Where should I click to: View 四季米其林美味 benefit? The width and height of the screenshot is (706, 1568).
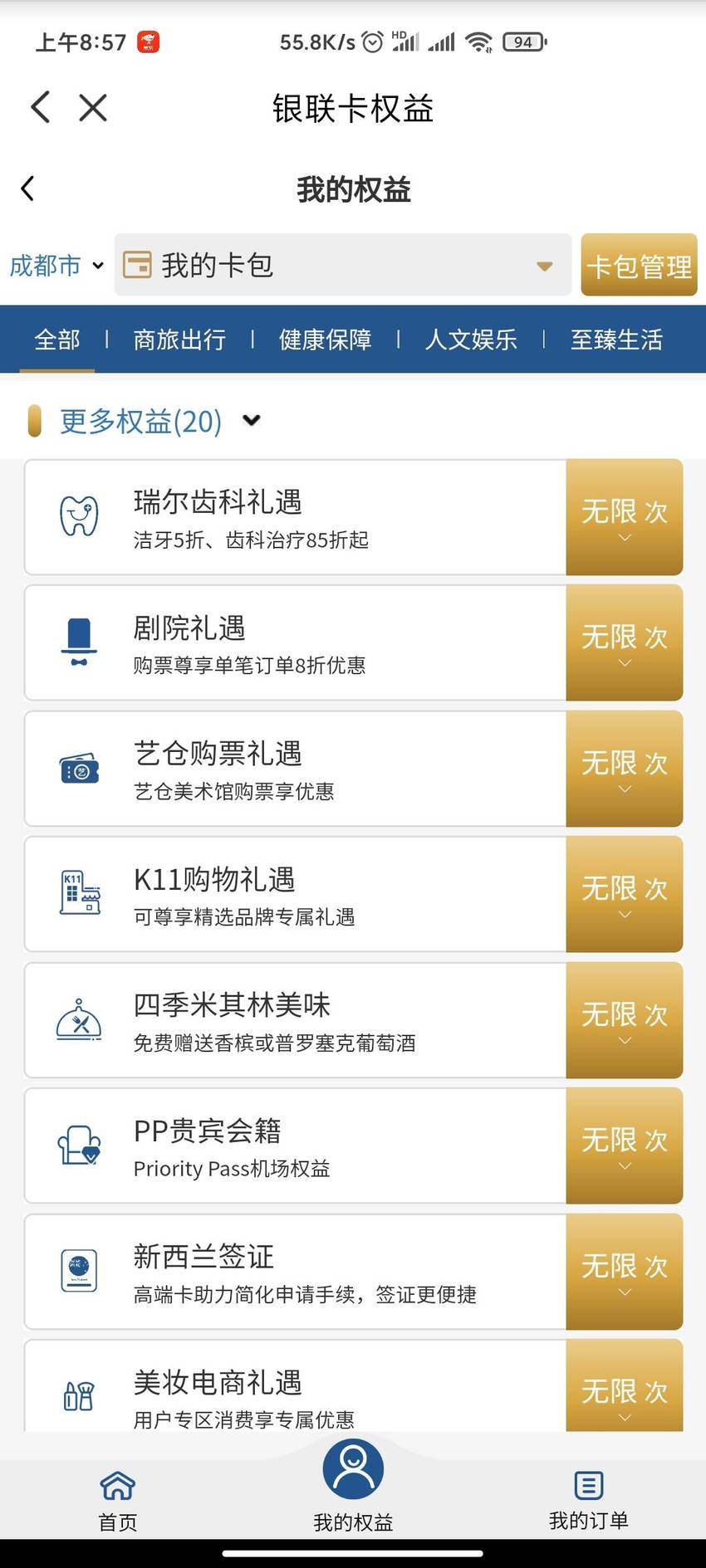click(x=296, y=1020)
